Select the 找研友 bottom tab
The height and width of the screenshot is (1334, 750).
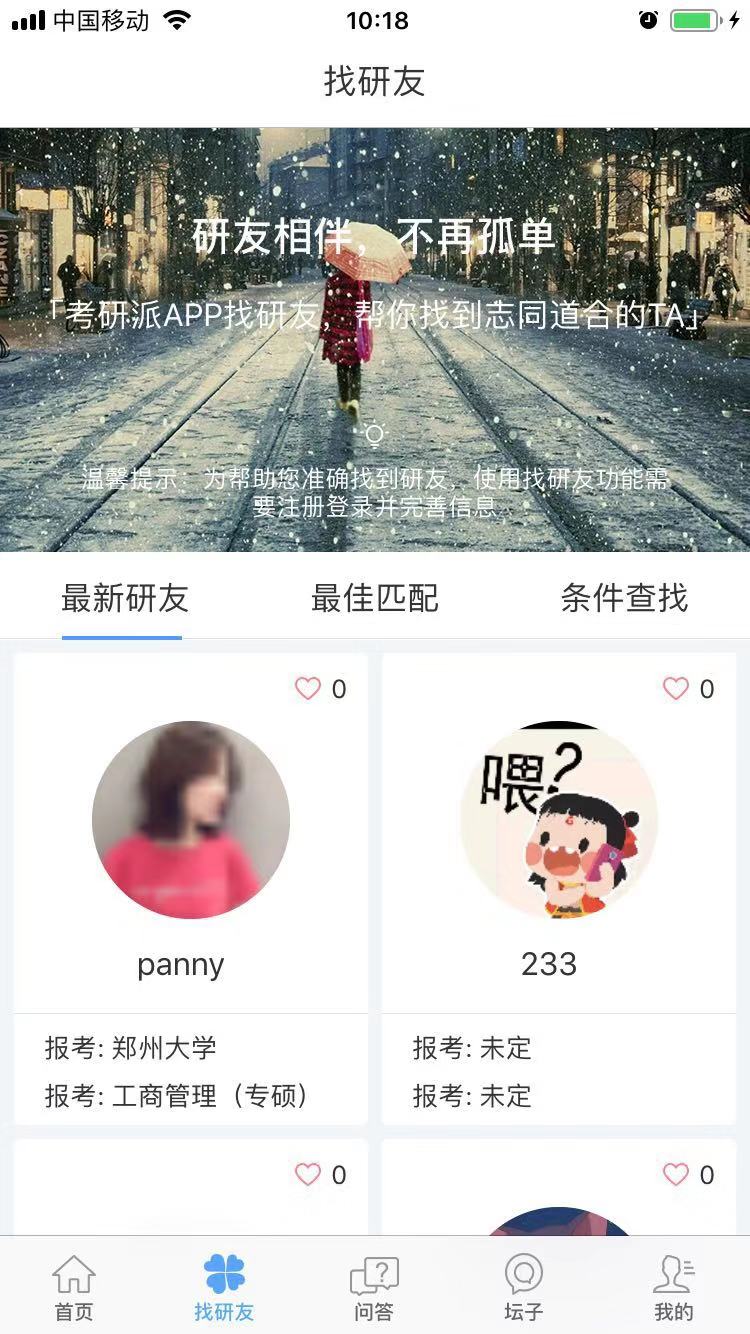tap(224, 1288)
